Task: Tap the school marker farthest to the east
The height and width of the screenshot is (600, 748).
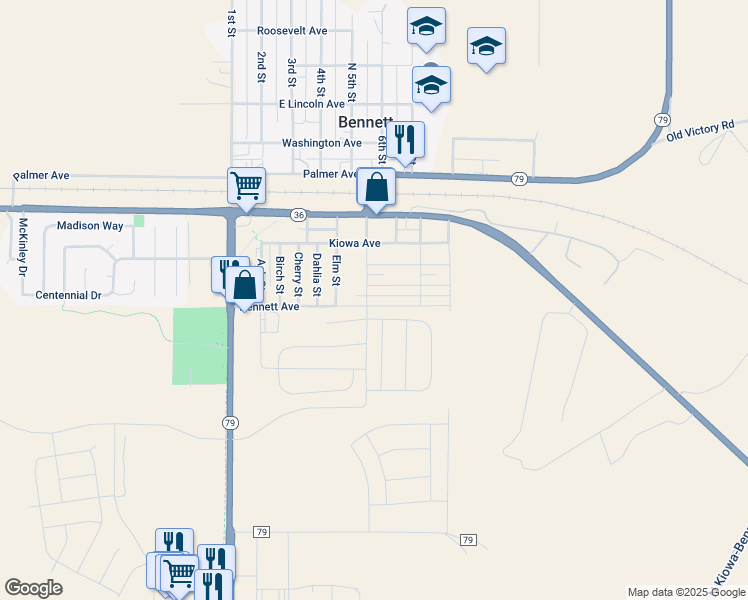Action: 486,46
